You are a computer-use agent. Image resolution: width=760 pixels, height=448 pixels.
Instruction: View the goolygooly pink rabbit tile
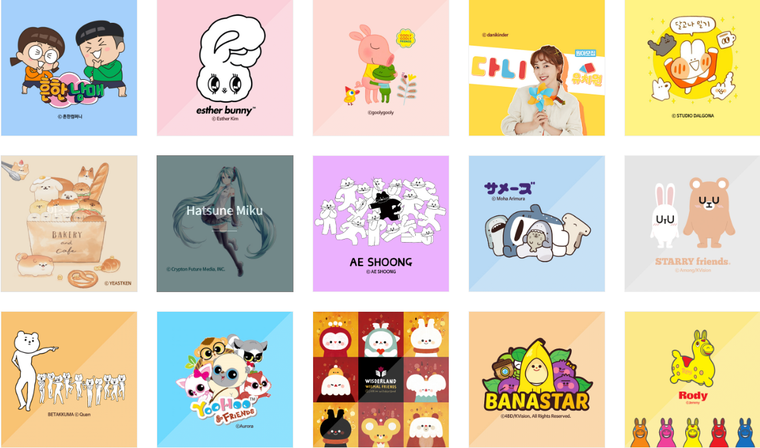pyautogui.click(x=381, y=67)
